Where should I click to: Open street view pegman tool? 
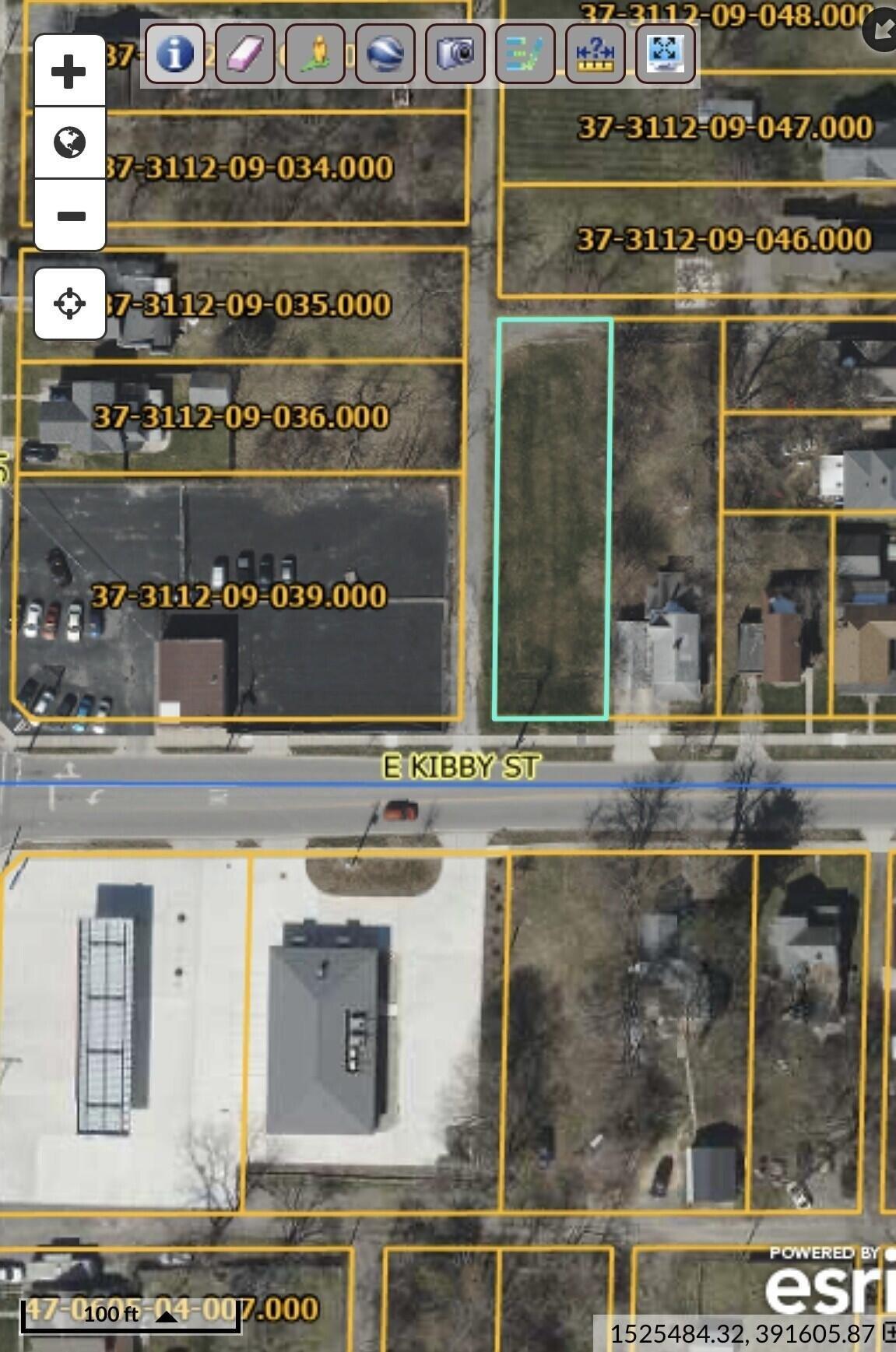coord(314,53)
